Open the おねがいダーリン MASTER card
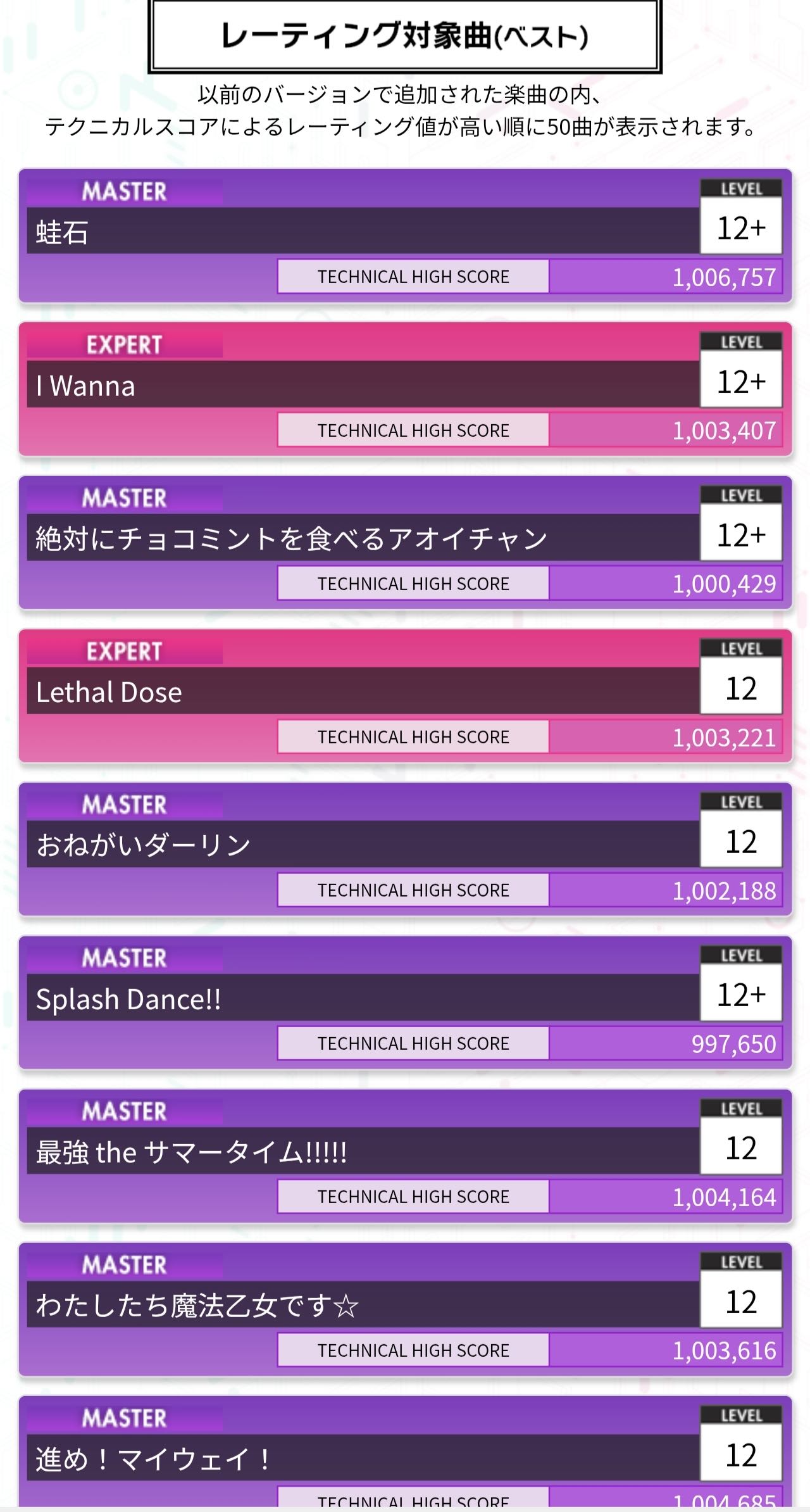The width and height of the screenshot is (810, 1512). tap(405, 848)
